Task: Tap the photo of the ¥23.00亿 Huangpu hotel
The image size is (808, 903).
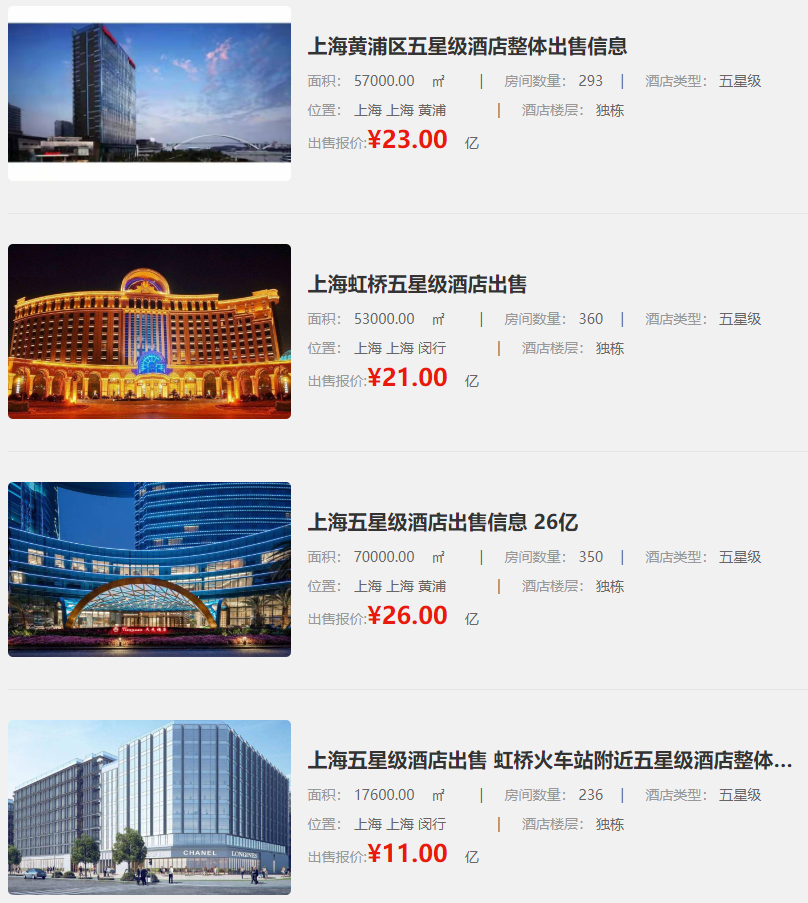Action: coord(150,93)
